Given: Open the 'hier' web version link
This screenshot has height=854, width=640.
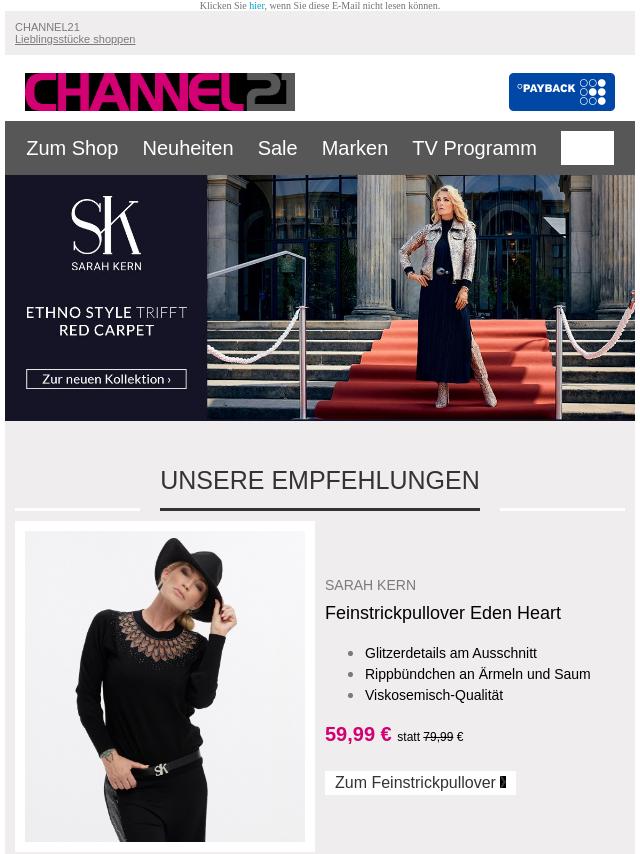Looking at the screenshot, I should [257, 6].
